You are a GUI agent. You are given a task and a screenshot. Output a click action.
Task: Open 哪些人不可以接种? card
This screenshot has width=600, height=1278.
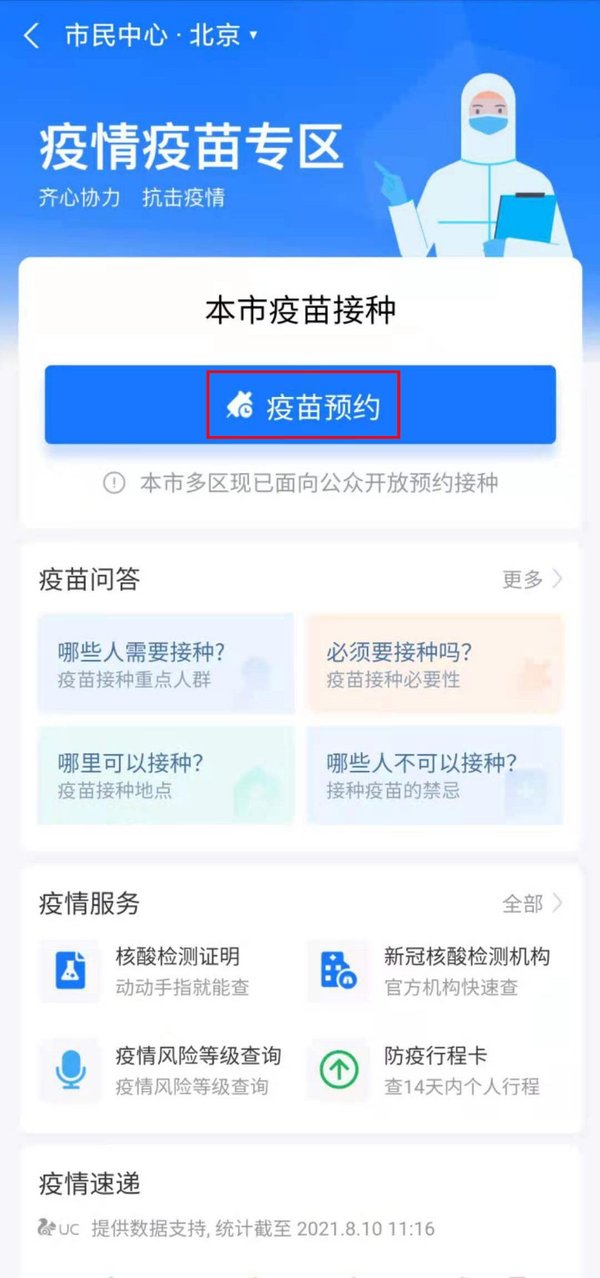pyautogui.click(x=434, y=775)
